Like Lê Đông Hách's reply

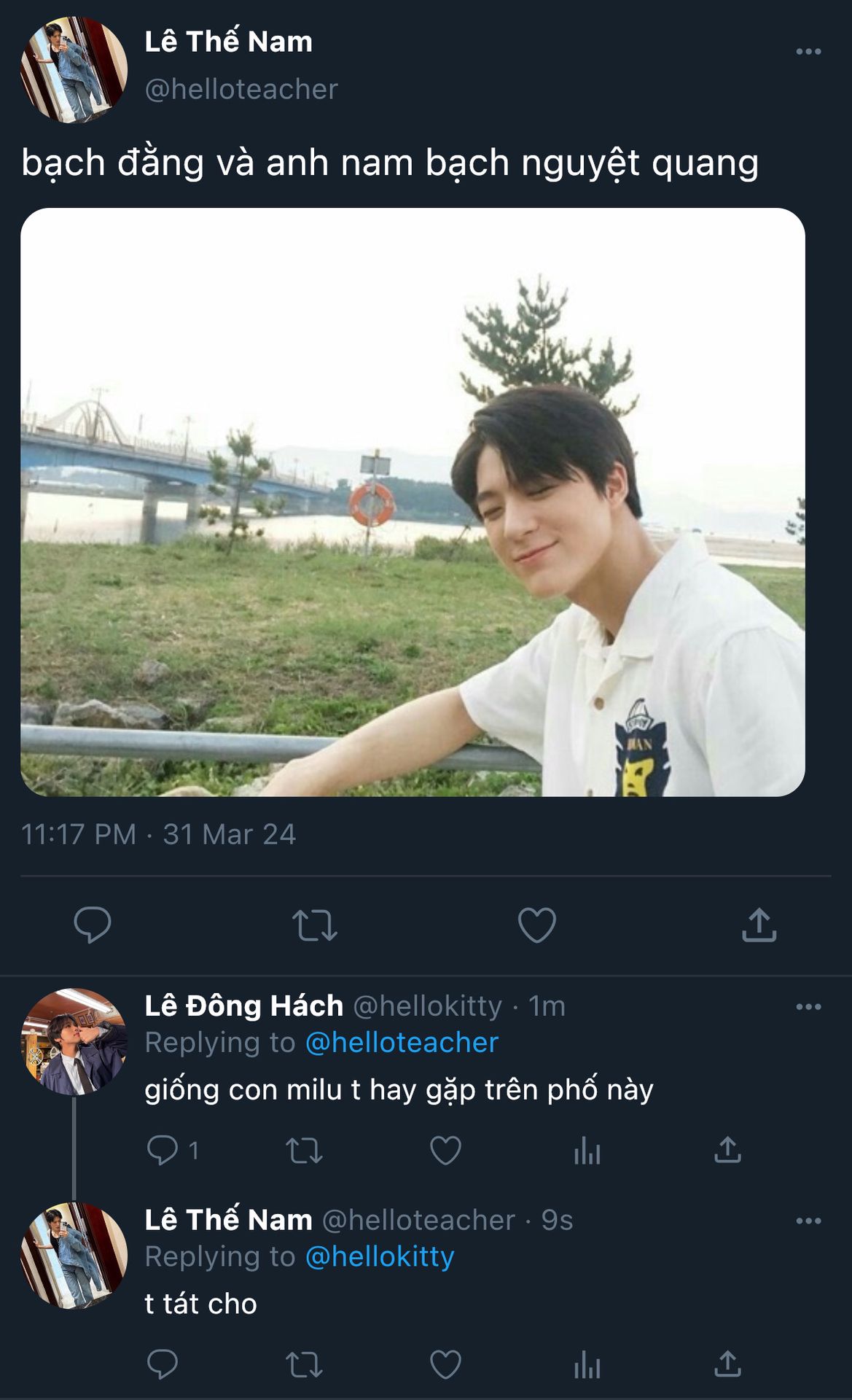445,1151
